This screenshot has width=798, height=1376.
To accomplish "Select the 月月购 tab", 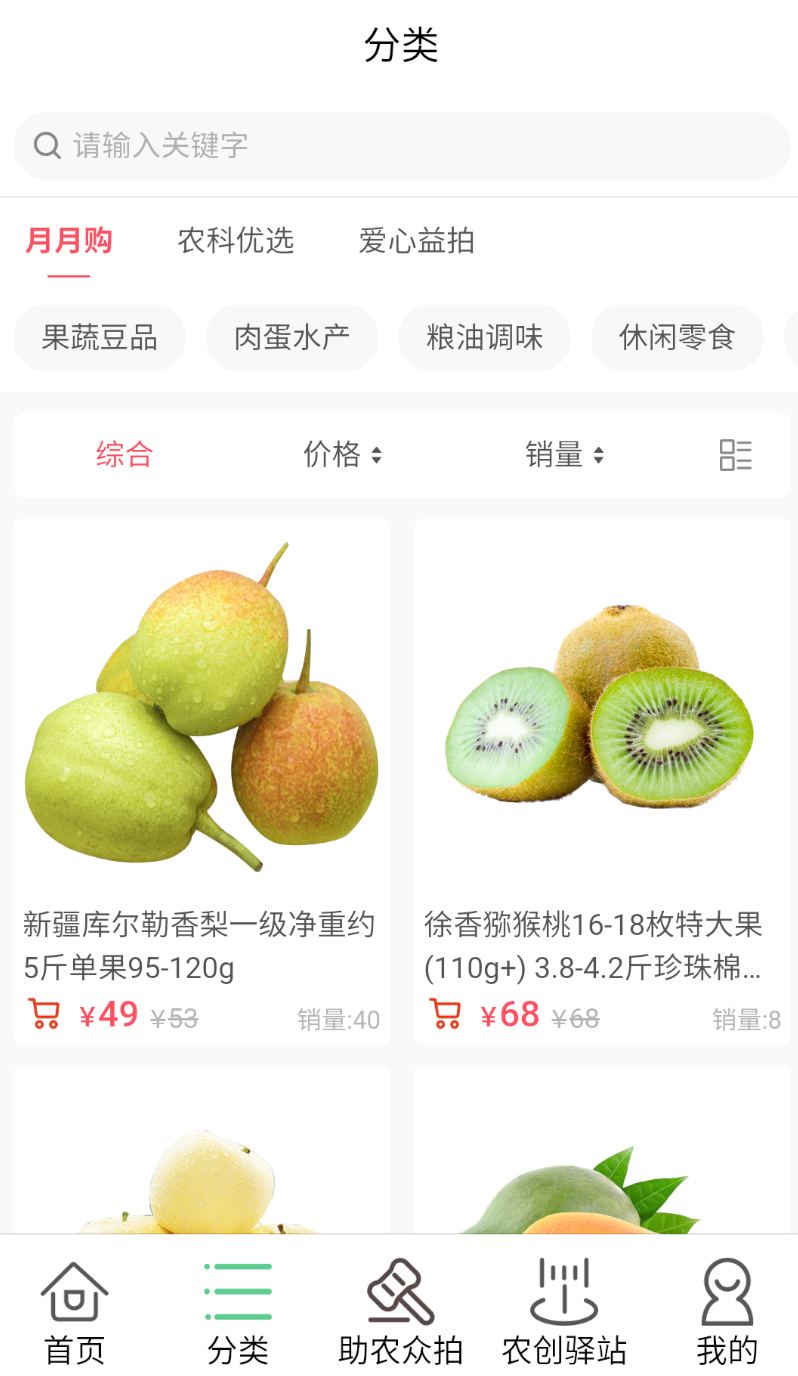I will pos(69,241).
